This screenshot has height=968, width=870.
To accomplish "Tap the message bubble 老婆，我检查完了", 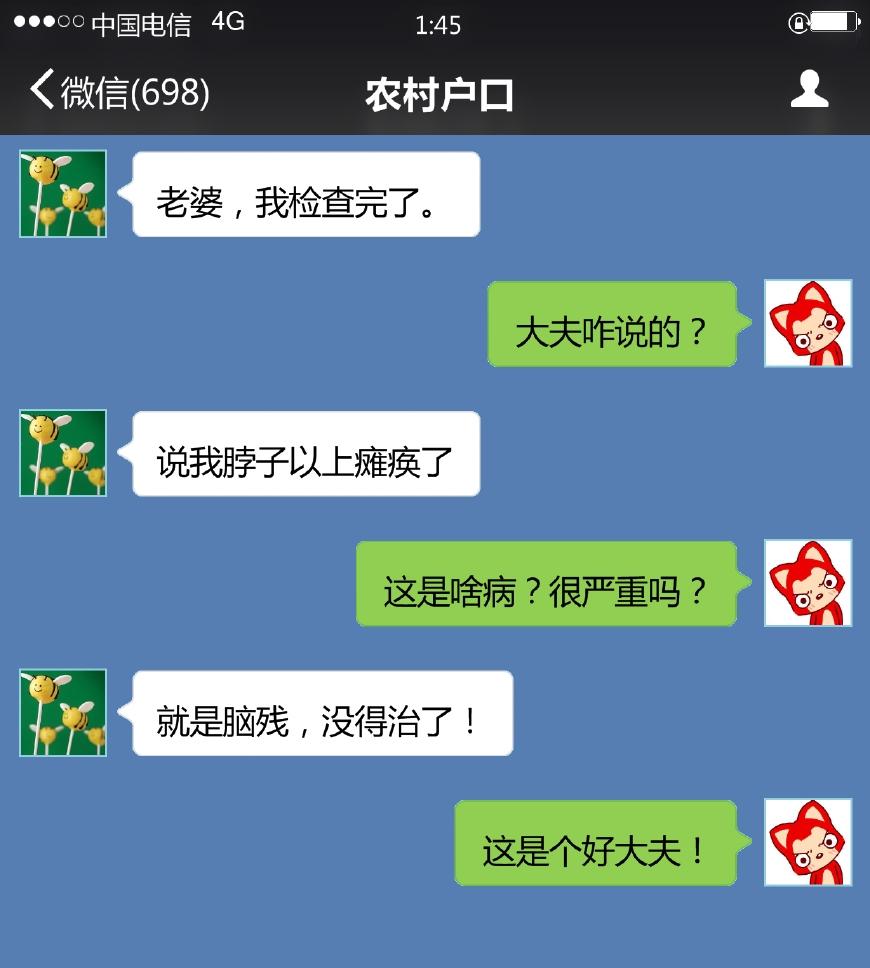I will pos(303,194).
